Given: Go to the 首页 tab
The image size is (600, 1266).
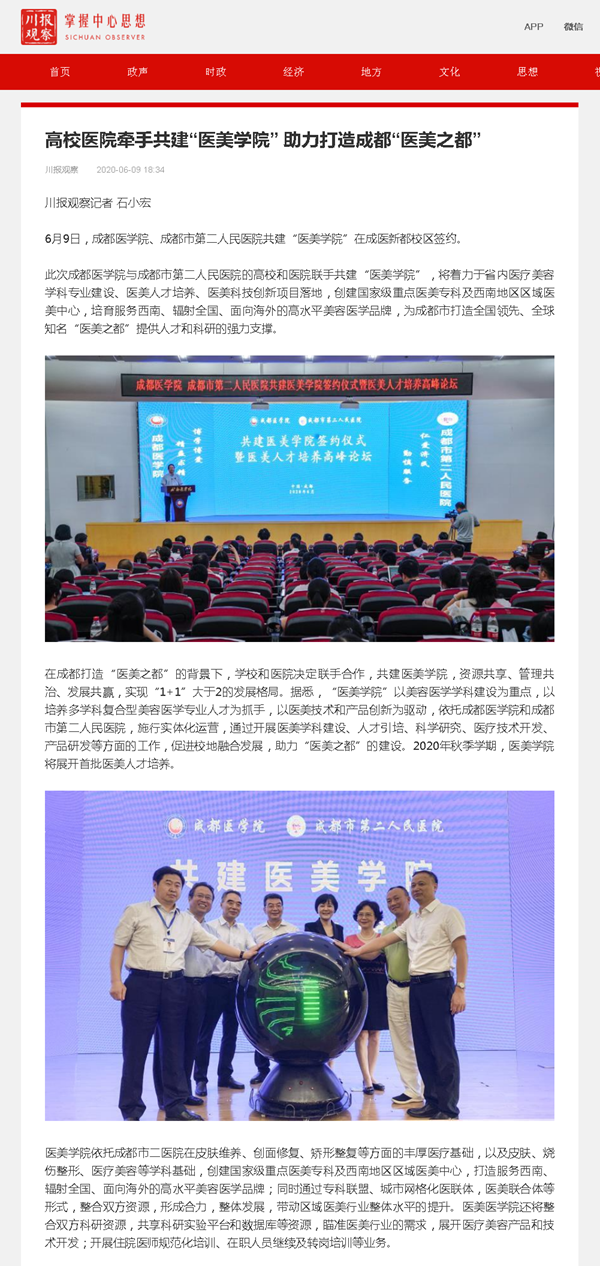Looking at the screenshot, I should point(60,72).
